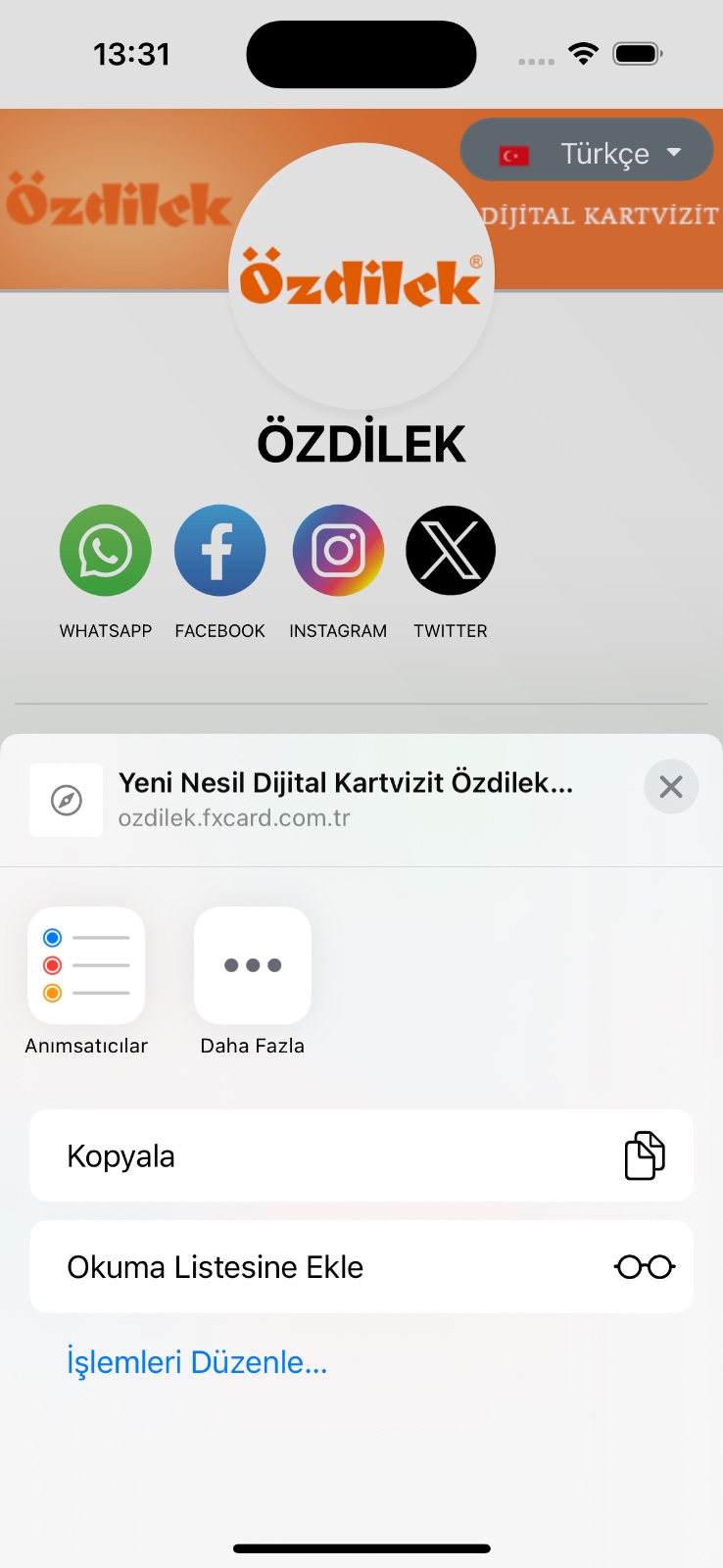Open the Instagram profile
Screen dimensions: 723x1568
point(338,551)
